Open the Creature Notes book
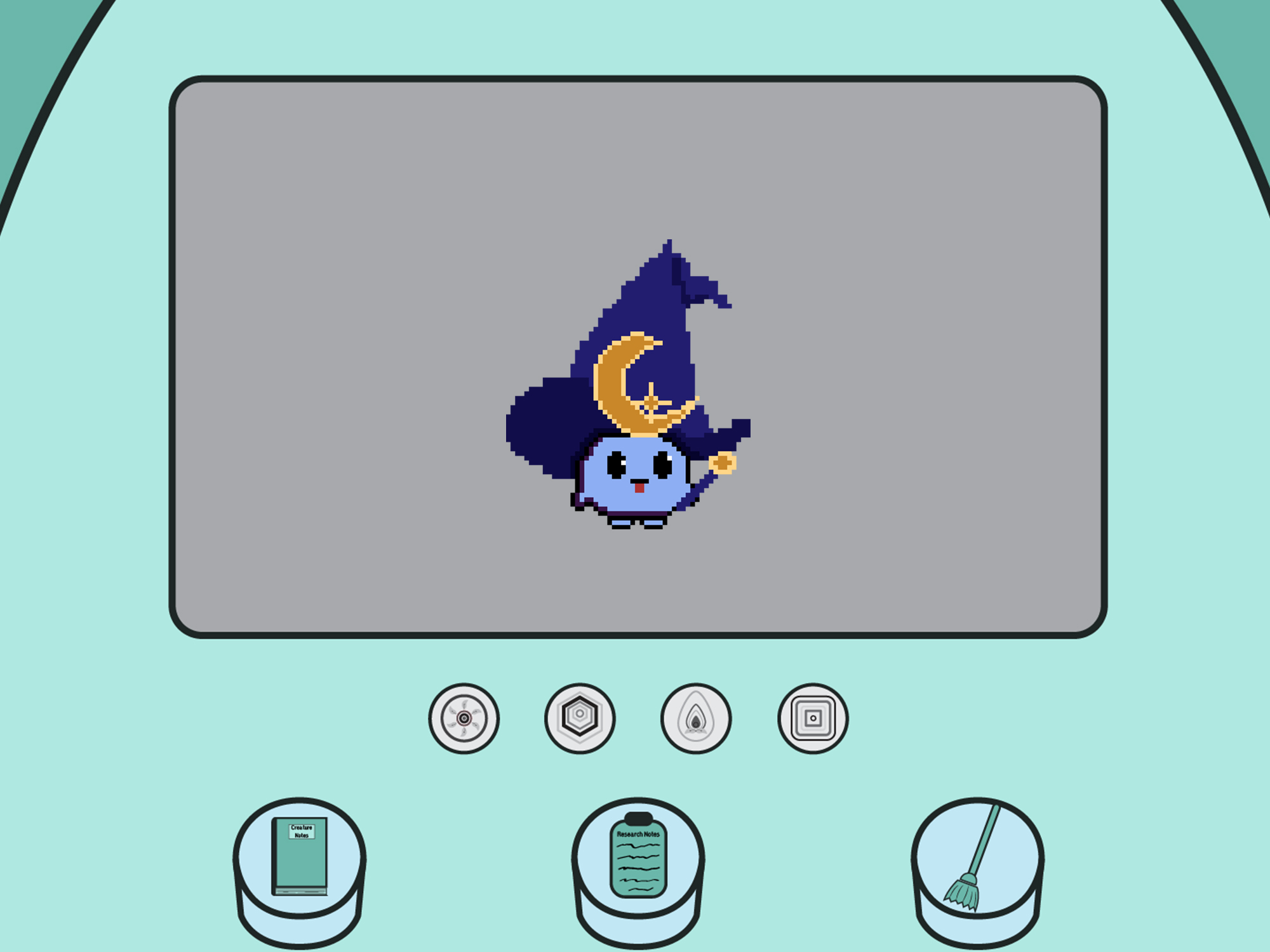1270x952 pixels. coord(300,857)
